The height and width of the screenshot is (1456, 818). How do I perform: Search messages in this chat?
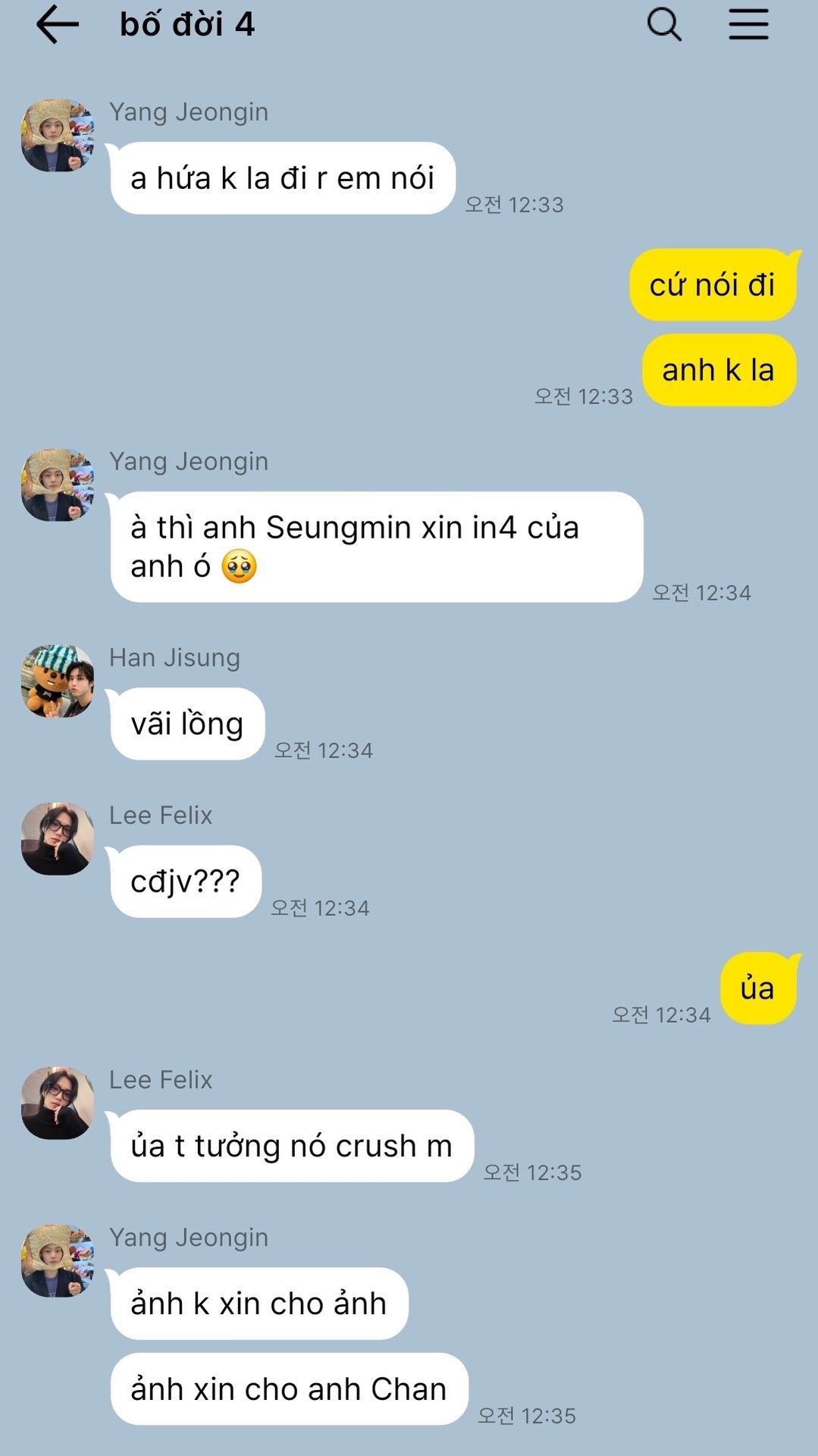tap(664, 24)
